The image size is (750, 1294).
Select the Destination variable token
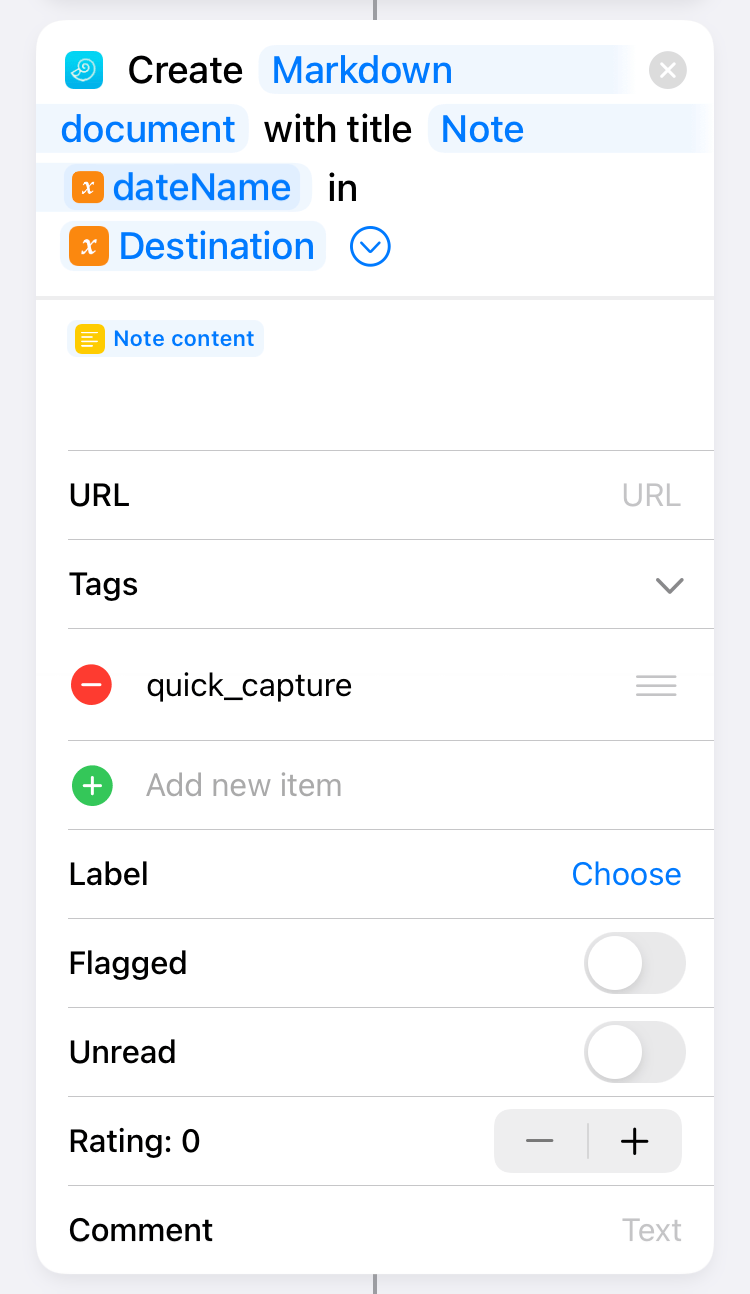tap(193, 246)
